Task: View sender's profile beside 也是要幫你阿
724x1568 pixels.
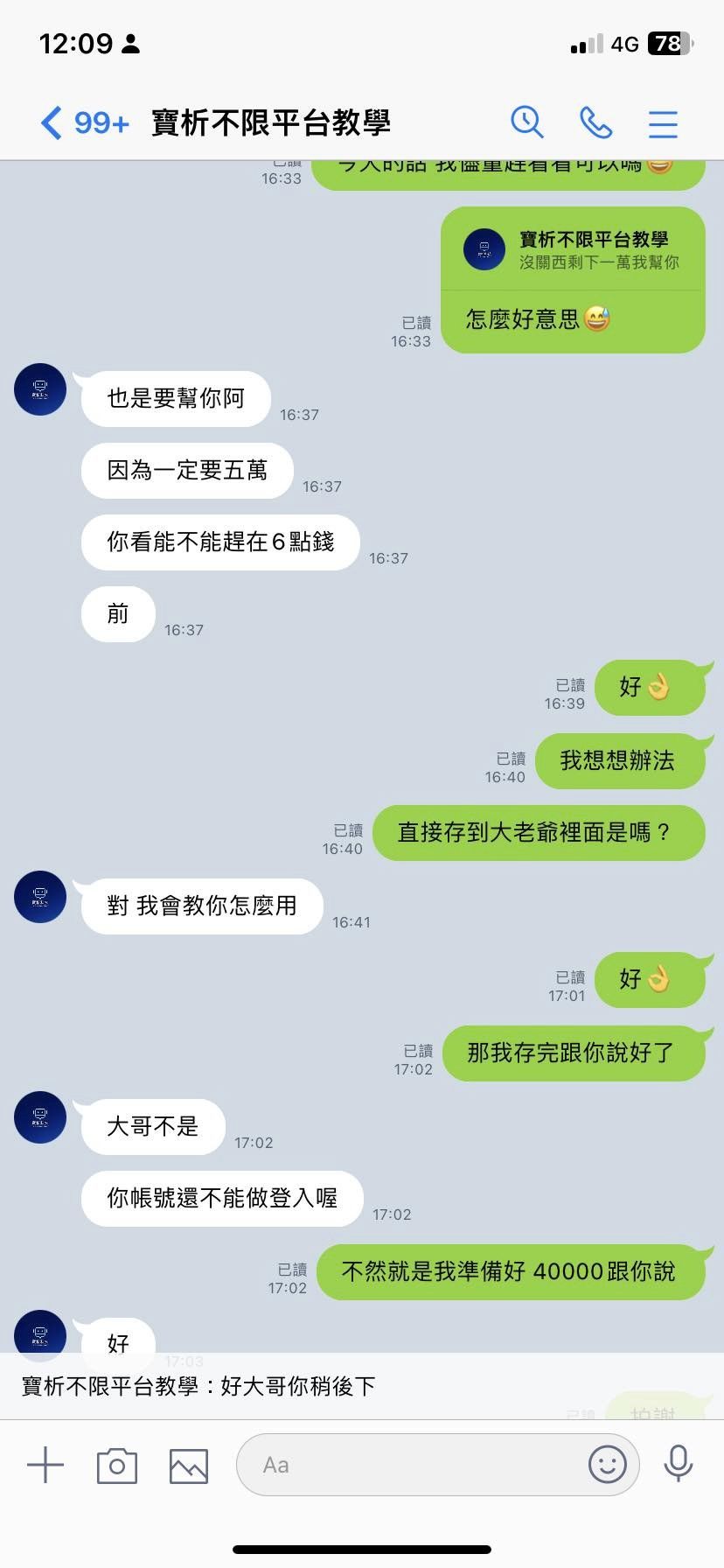Action: click(x=40, y=389)
